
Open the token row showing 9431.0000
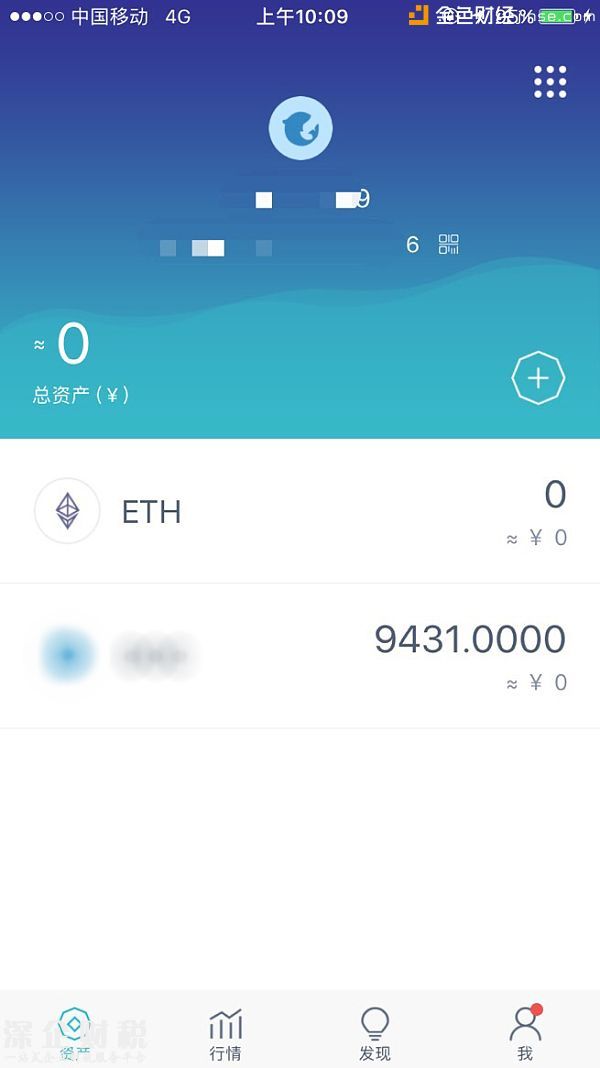[300, 656]
